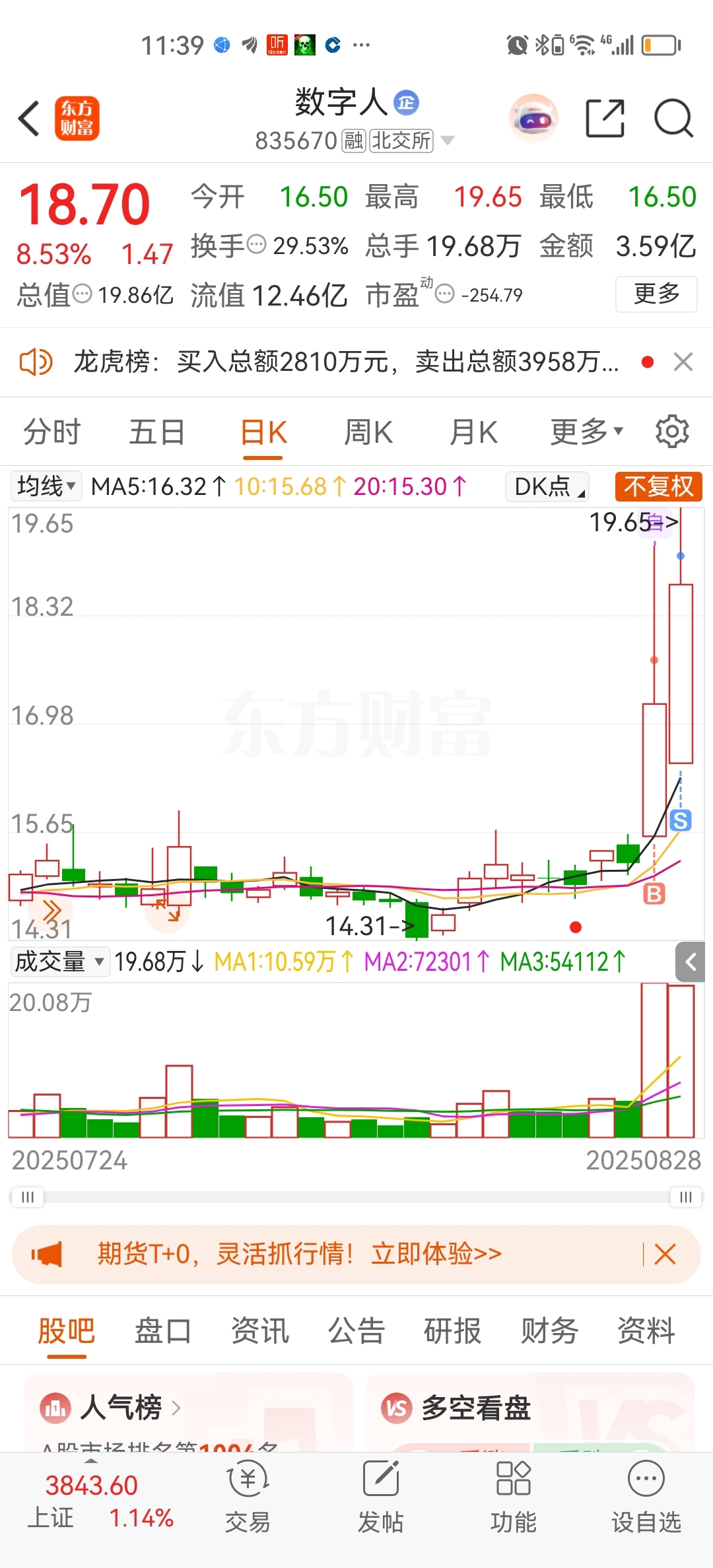713x1568 pixels.
Task: Open the search magnifier icon
Action: [673, 119]
